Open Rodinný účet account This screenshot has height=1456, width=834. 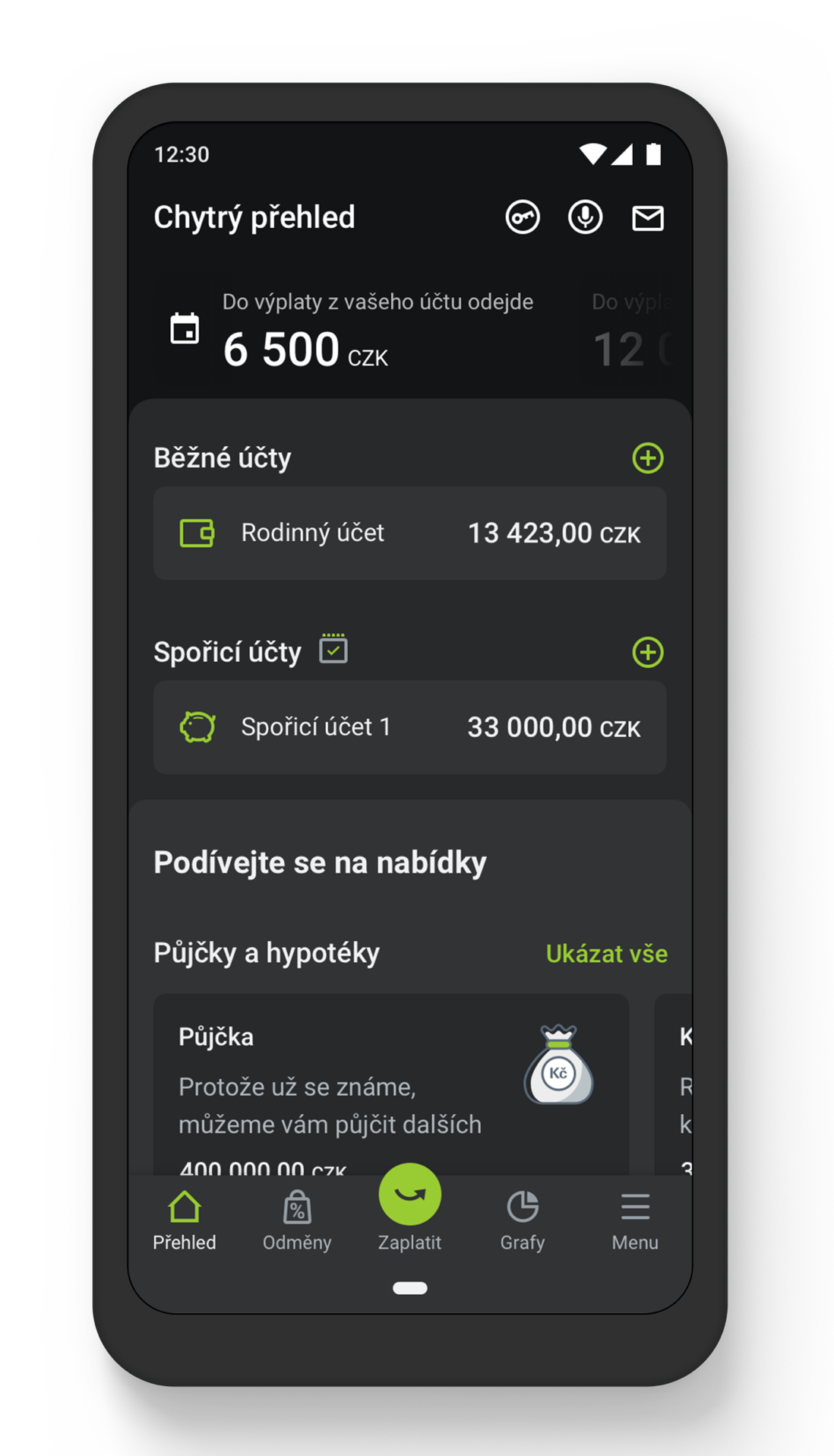410,533
